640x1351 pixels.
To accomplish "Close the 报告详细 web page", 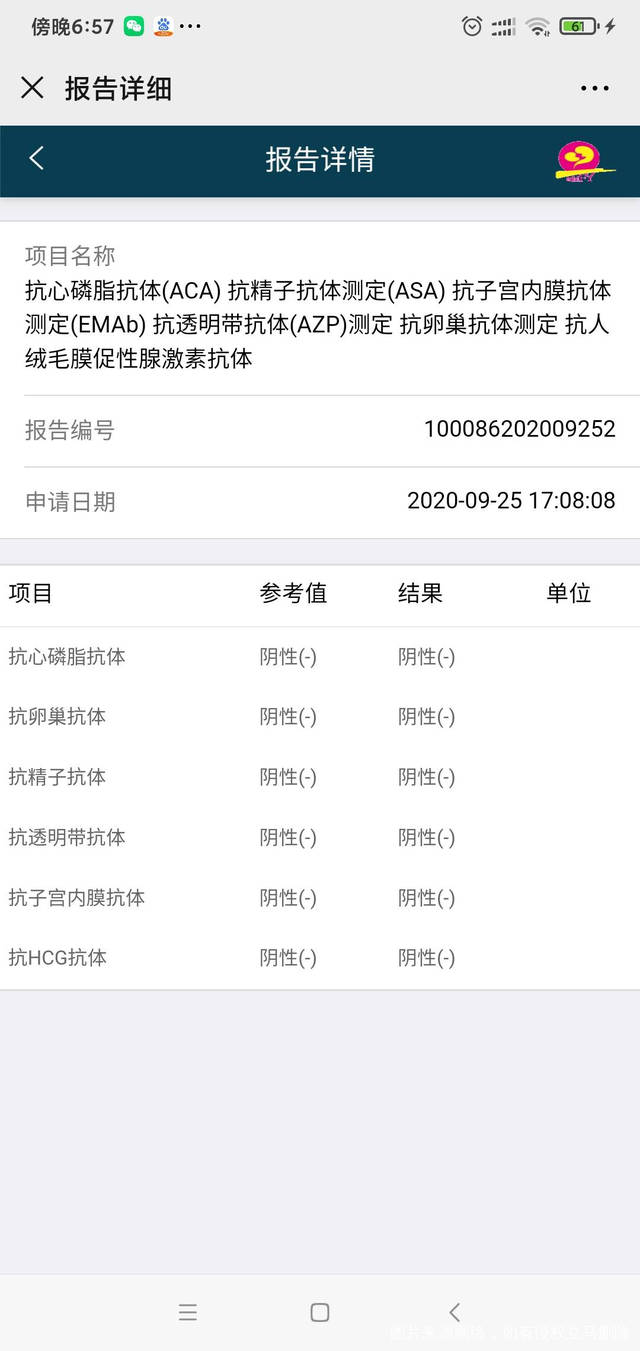I will click(33, 88).
